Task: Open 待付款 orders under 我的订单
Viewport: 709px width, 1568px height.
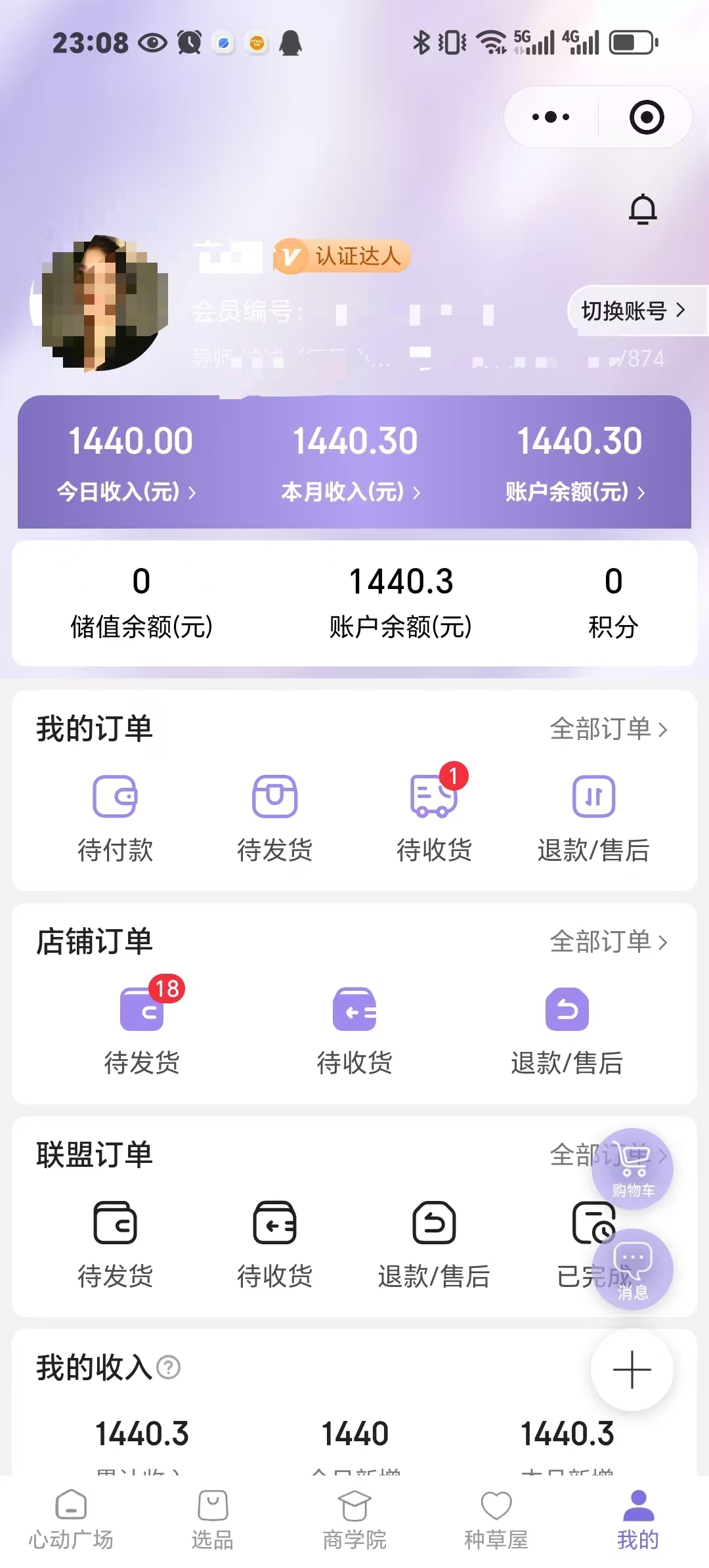Action: 116,814
